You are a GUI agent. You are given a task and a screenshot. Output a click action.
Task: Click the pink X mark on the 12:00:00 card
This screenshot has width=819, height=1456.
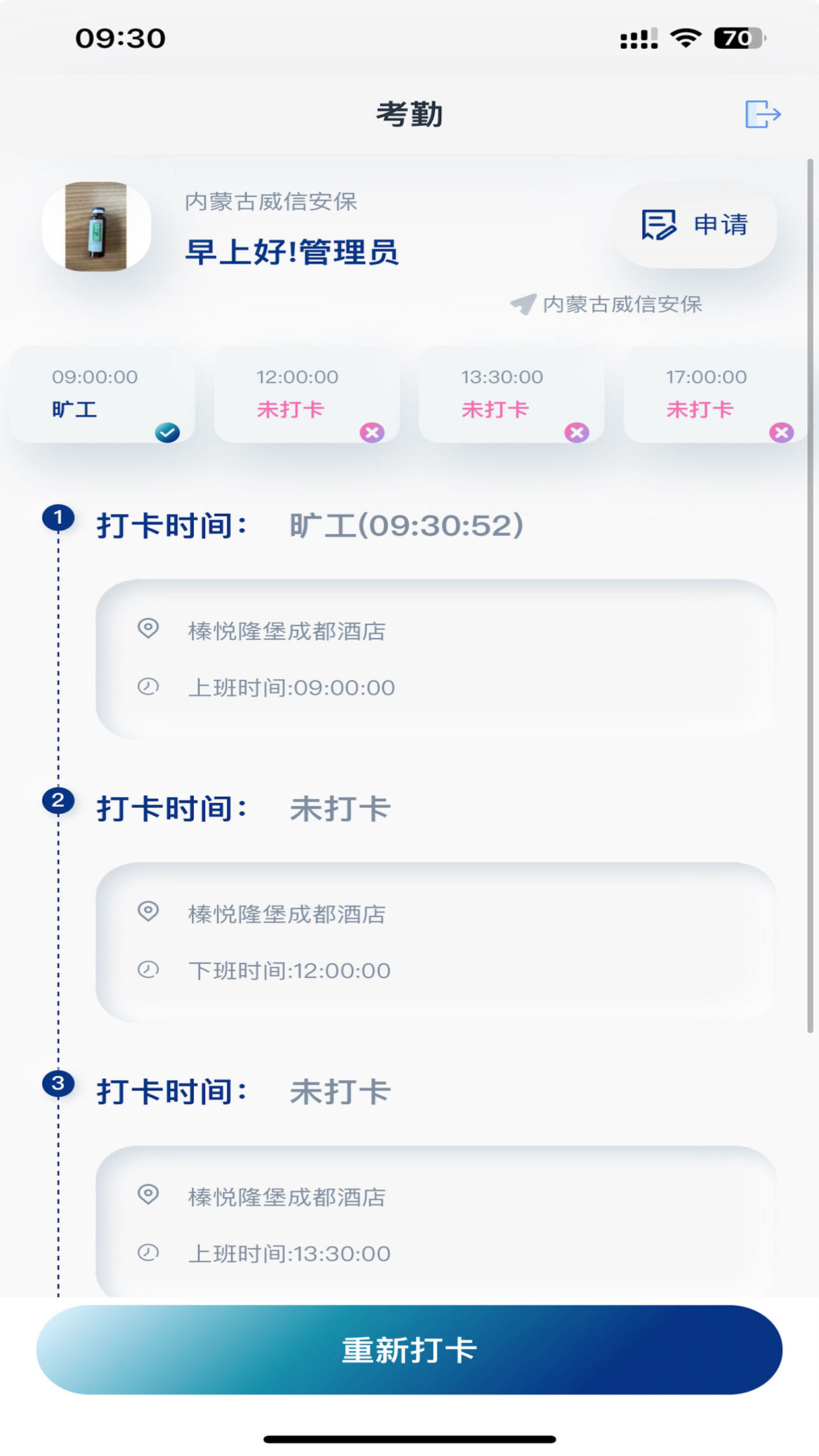(x=373, y=432)
